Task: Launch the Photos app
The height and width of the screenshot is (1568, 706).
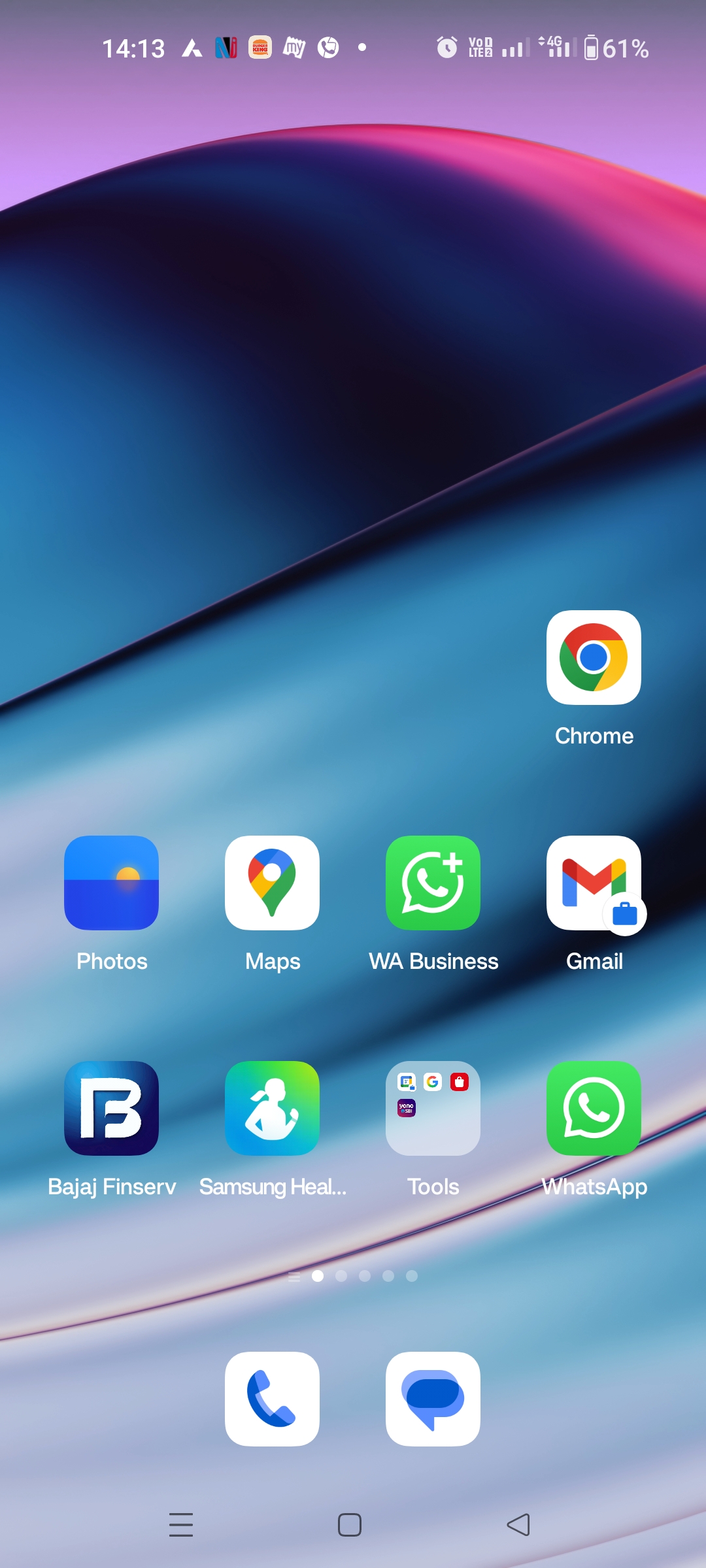Action: [x=112, y=883]
